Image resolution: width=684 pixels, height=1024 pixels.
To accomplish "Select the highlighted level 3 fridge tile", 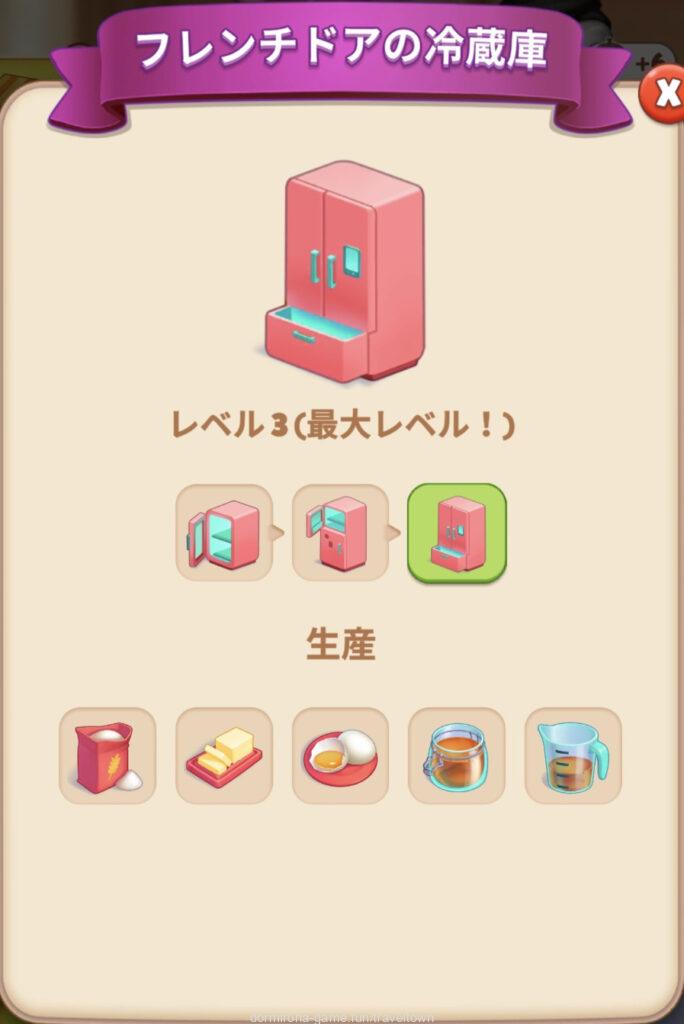I will coord(457,533).
